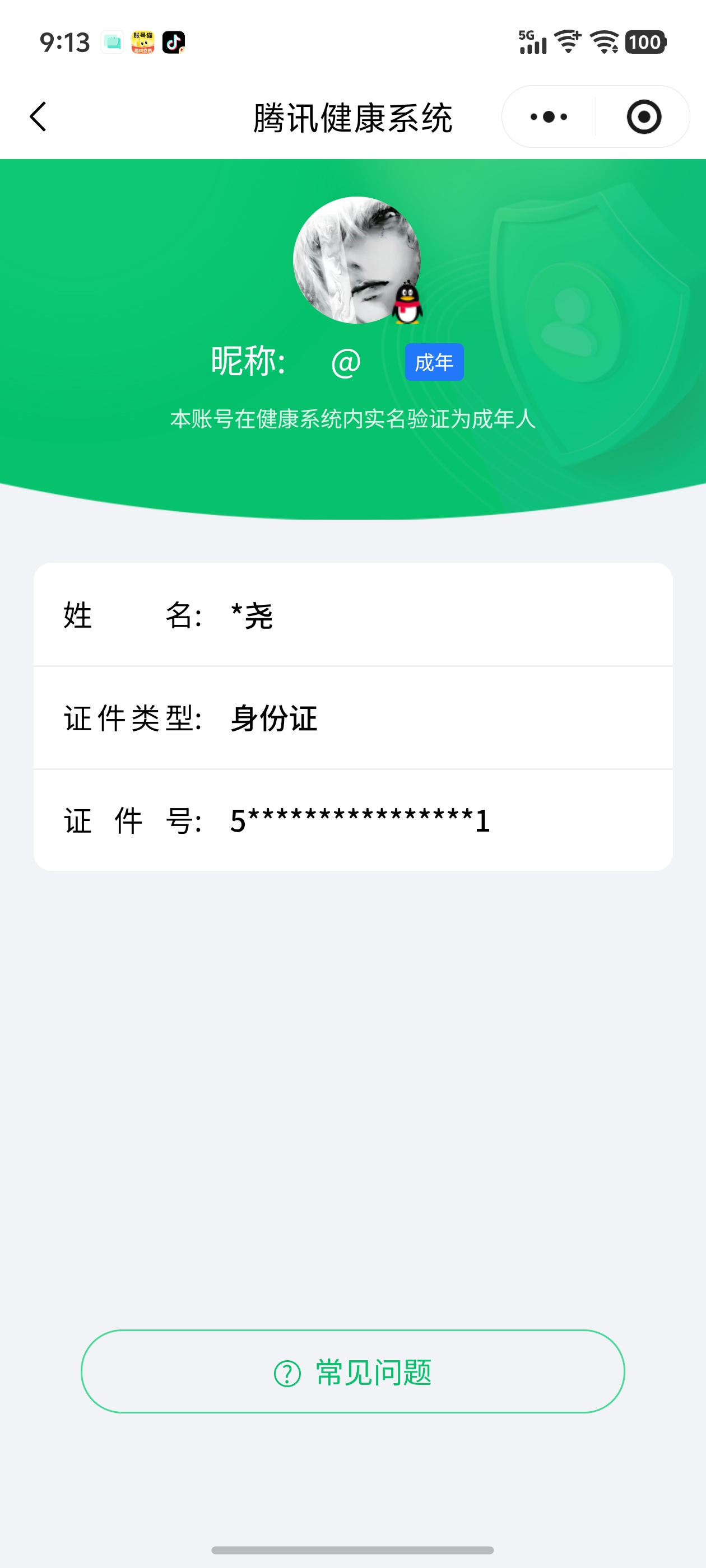
Task: Tap the masked name *尧 row
Action: (x=354, y=616)
